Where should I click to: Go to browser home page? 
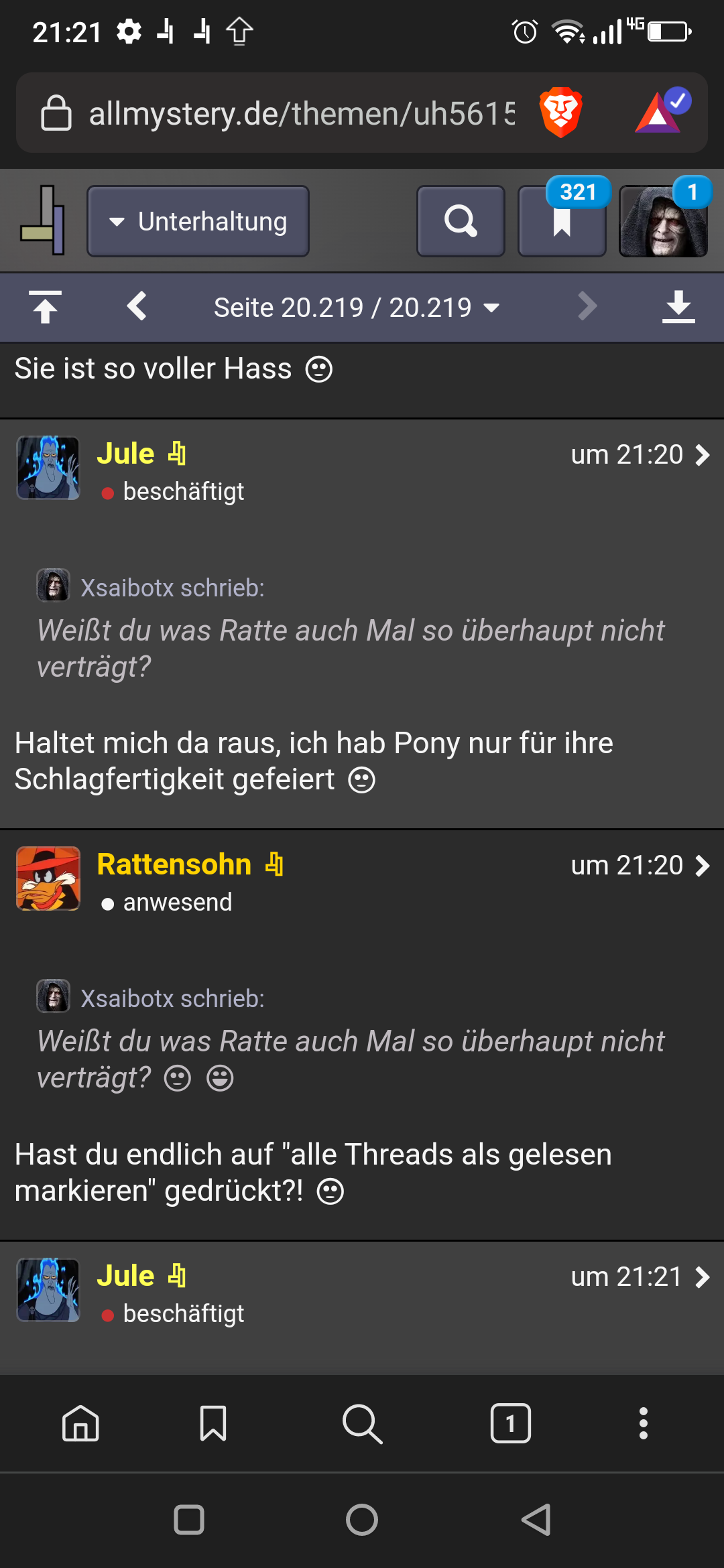click(x=80, y=1423)
